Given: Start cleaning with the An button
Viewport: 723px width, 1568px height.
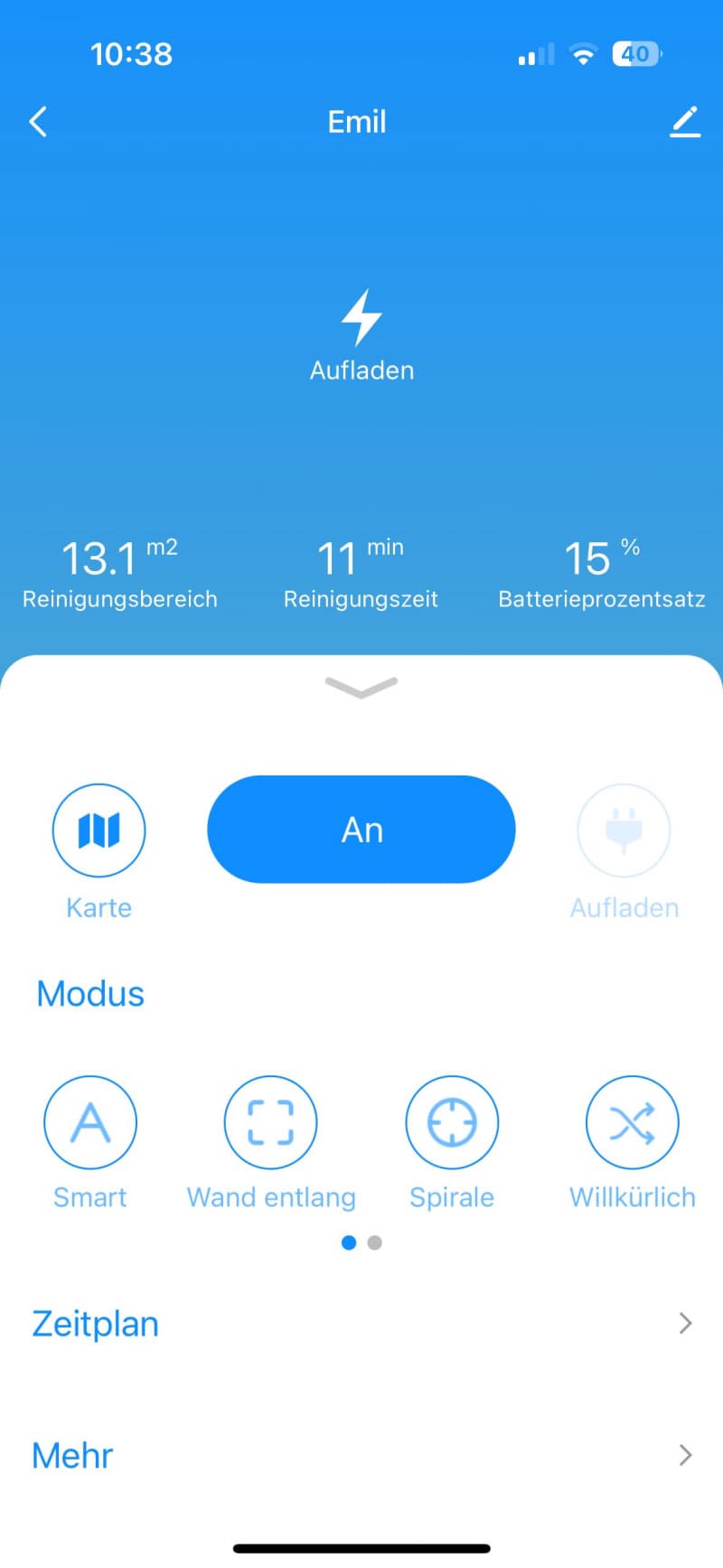Looking at the screenshot, I should pos(361,829).
